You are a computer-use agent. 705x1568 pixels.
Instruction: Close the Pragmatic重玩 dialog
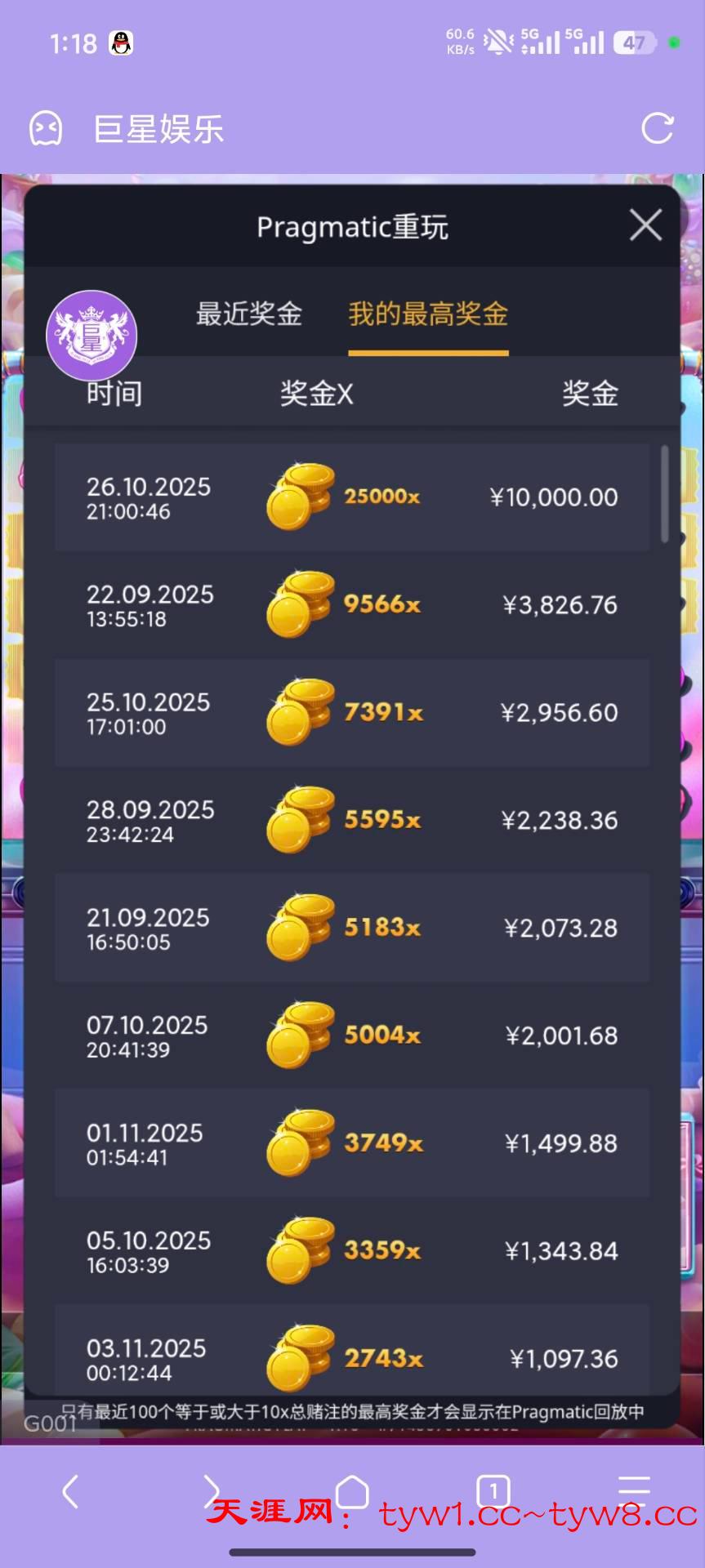pyautogui.click(x=645, y=225)
